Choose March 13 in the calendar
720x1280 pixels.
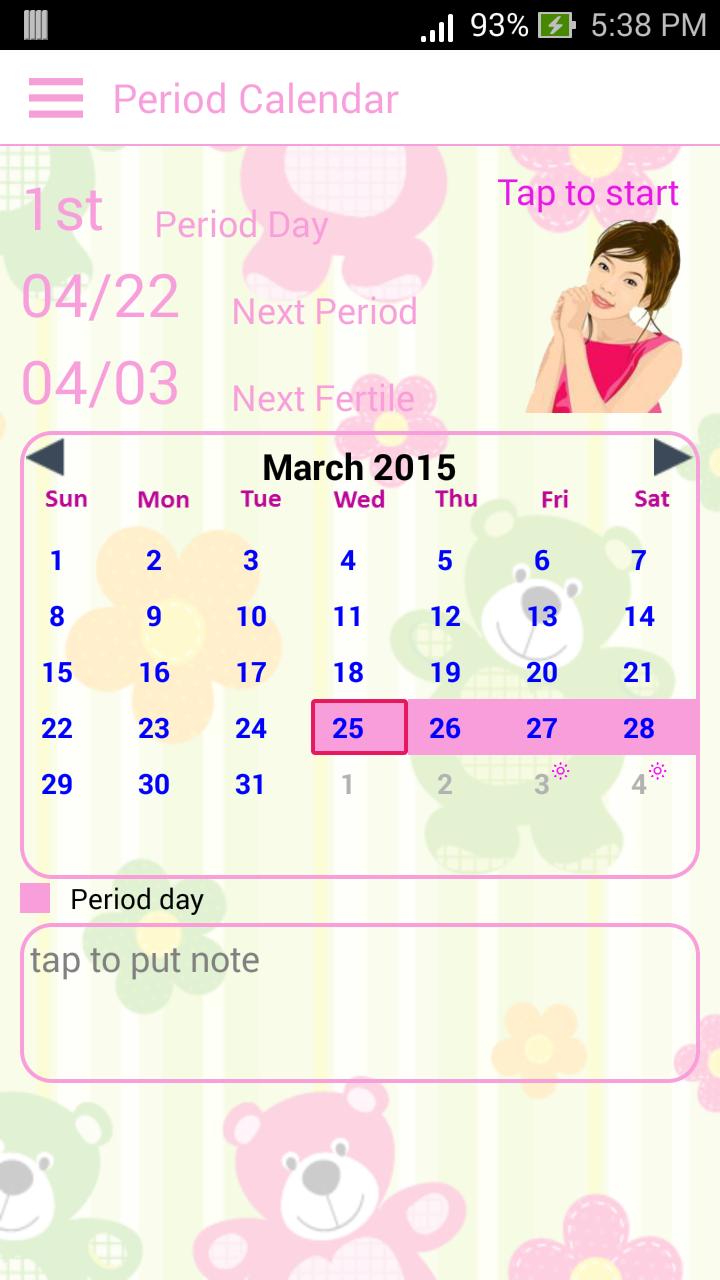(542, 616)
